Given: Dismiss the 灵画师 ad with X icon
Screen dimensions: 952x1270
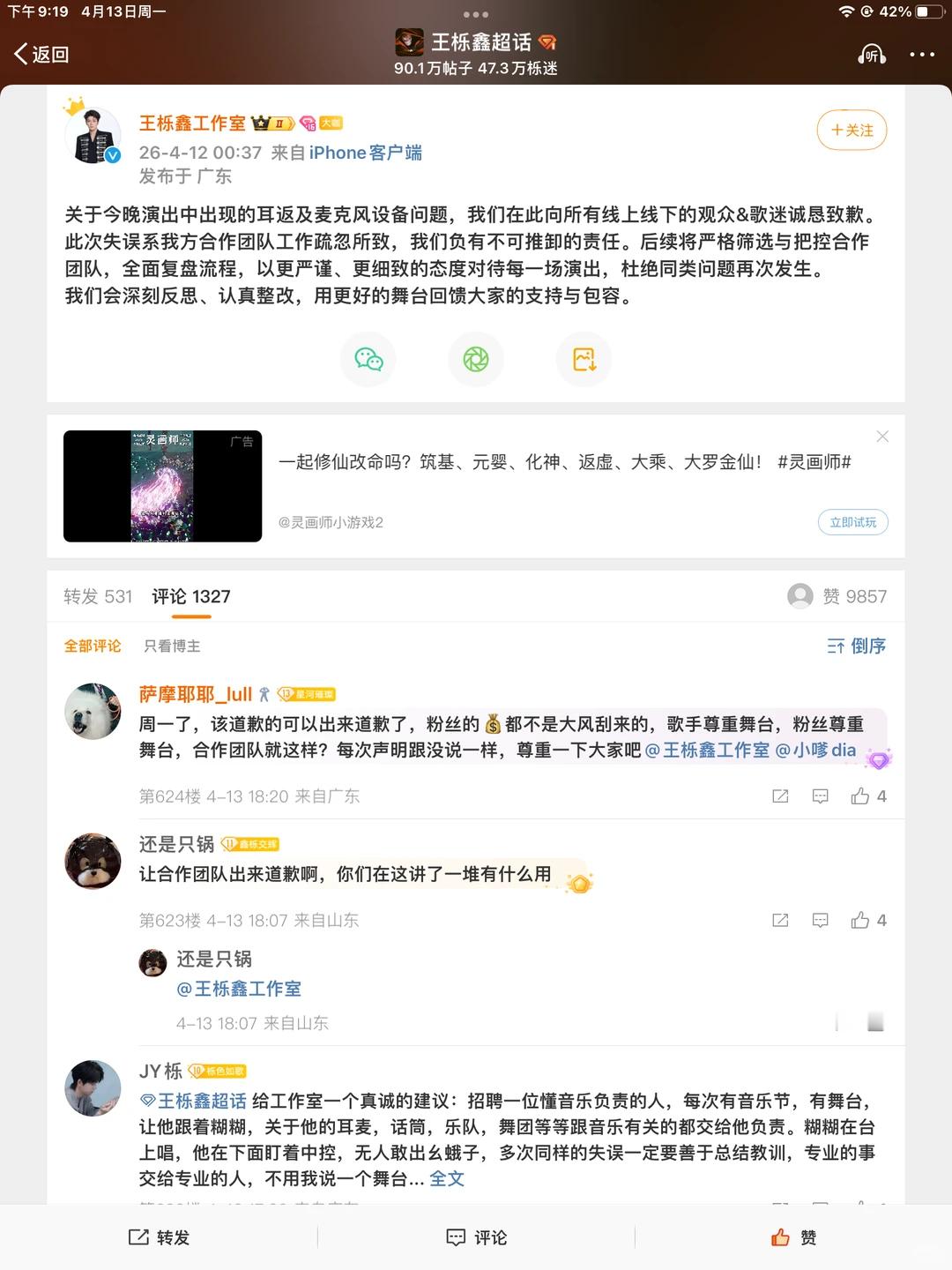Looking at the screenshot, I should pyautogui.click(x=881, y=436).
